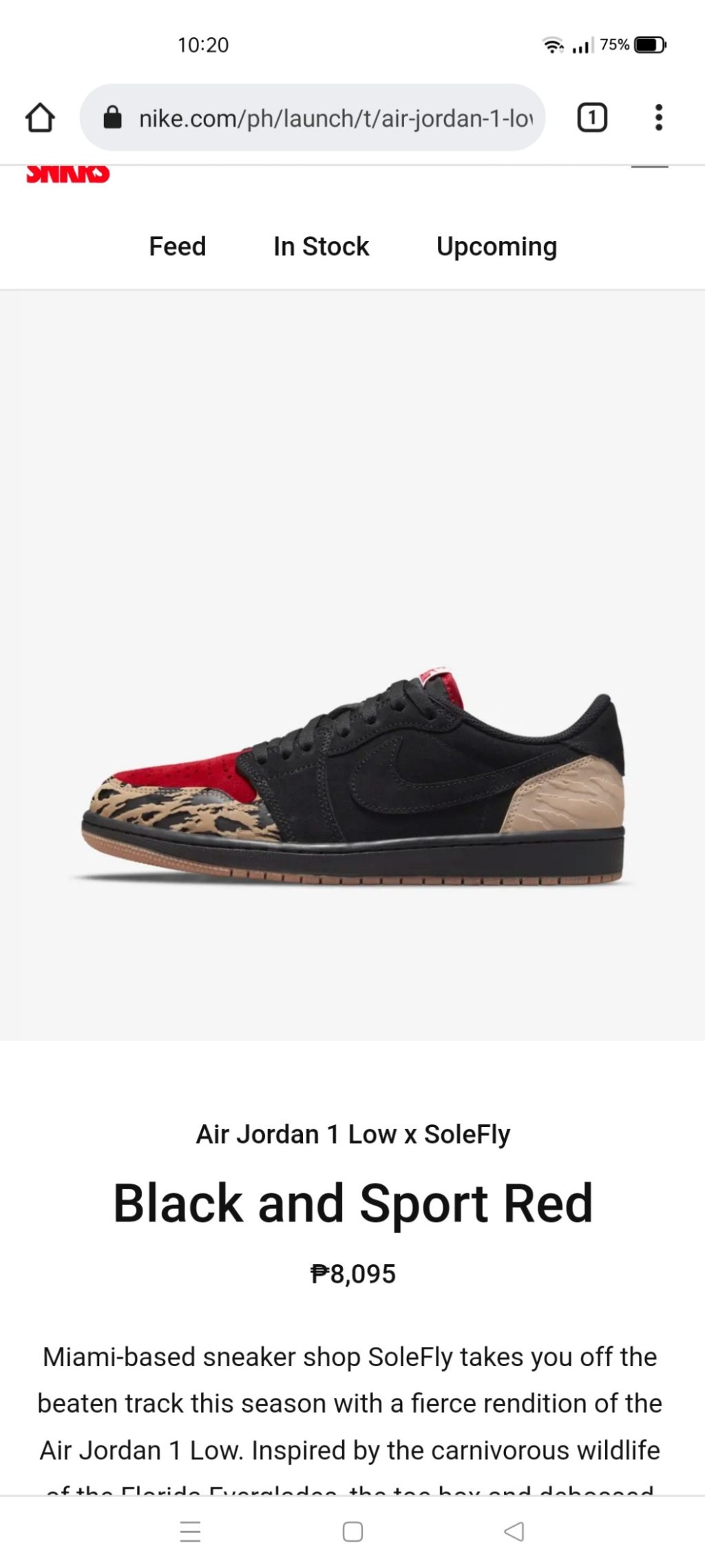This screenshot has height=1568, width=705.
Task: Open the browser overflow menu
Action: pos(658,118)
